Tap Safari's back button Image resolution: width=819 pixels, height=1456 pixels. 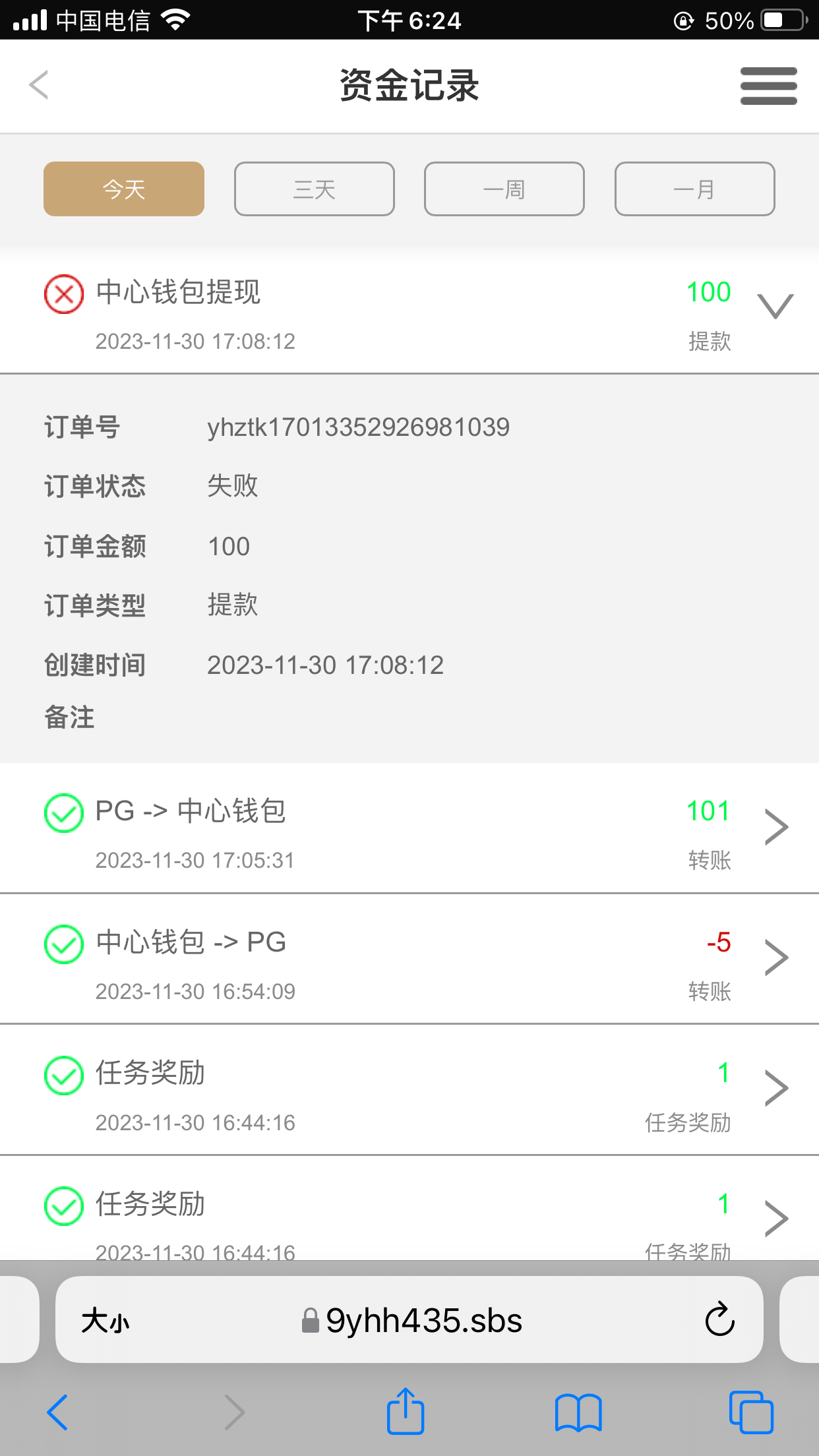57,1412
